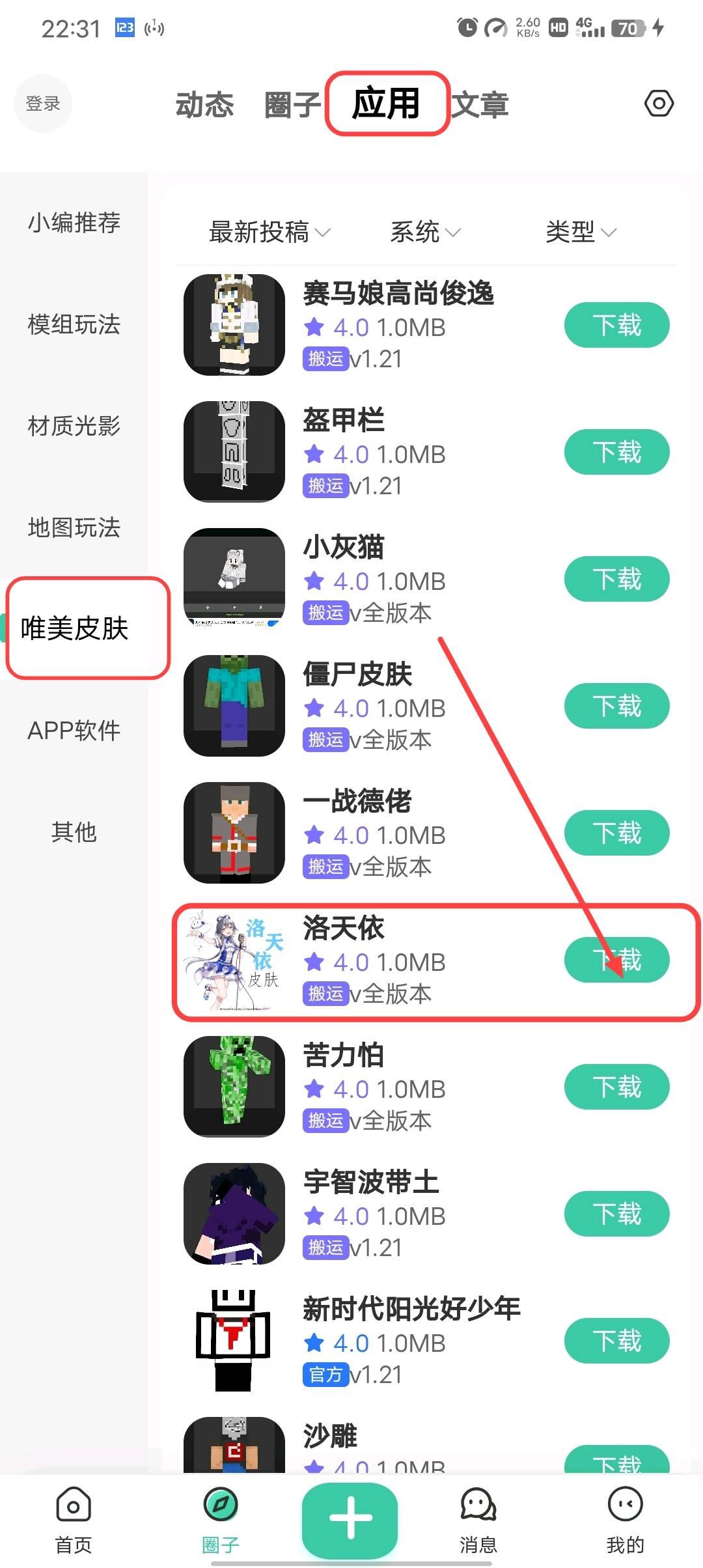This screenshot has width=703, height=1568.
Task: Select the APP软件 category
Action: pyautogui.click(x=74, y=731)
